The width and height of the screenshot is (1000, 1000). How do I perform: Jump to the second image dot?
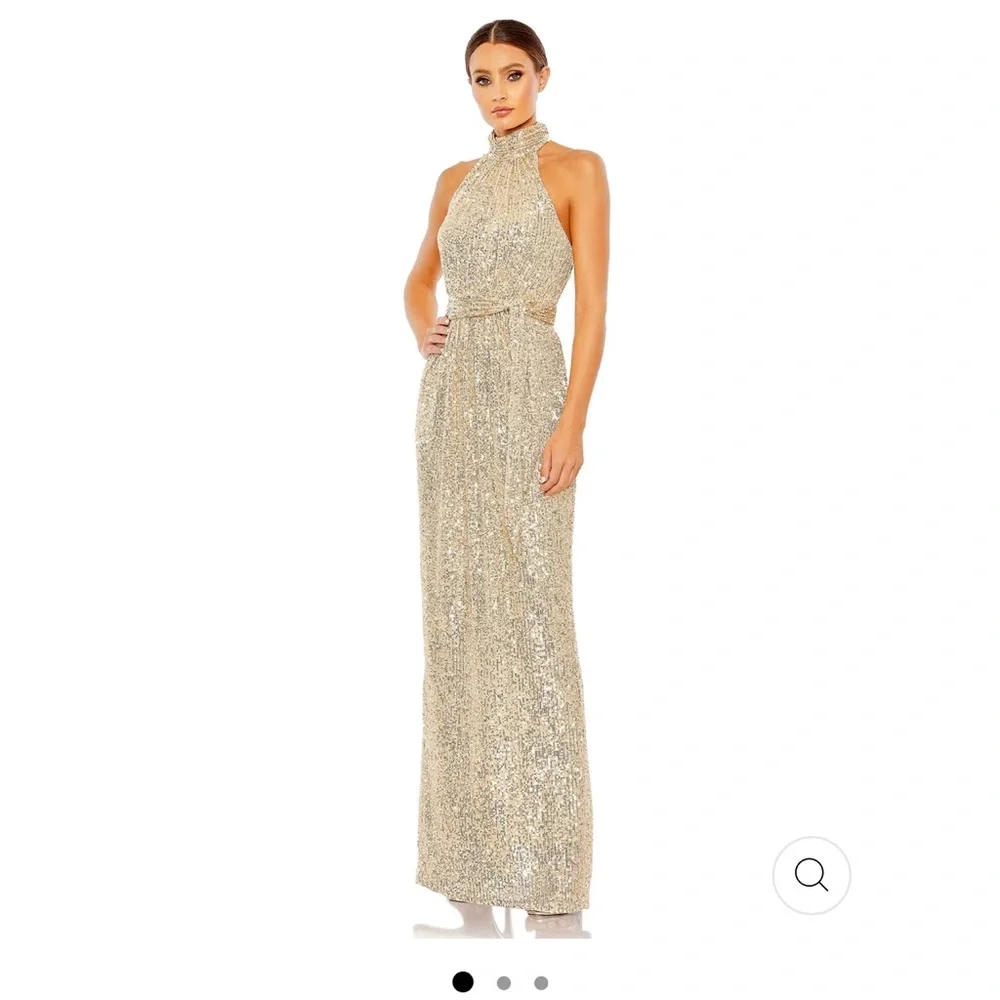coord(504,983)
